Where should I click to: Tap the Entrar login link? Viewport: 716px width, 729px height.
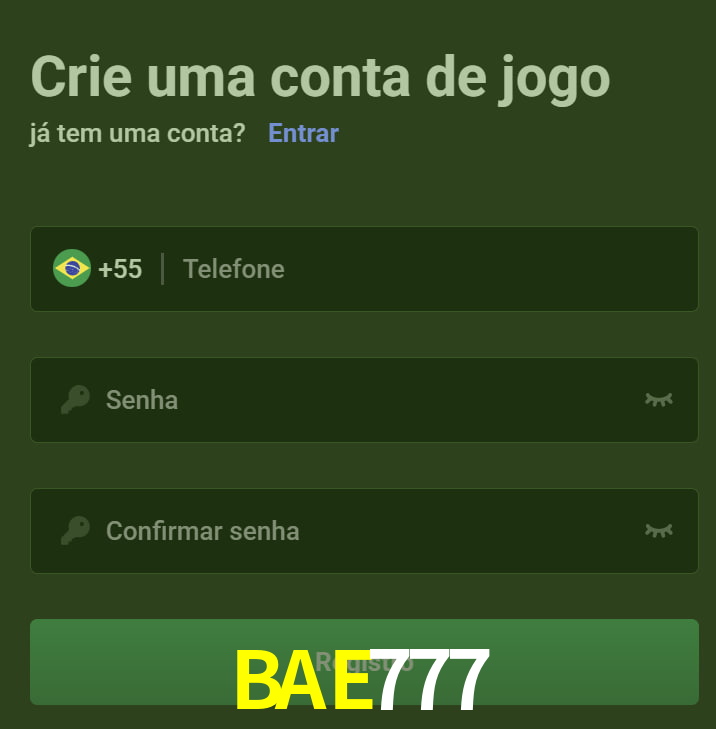point(303,133)
